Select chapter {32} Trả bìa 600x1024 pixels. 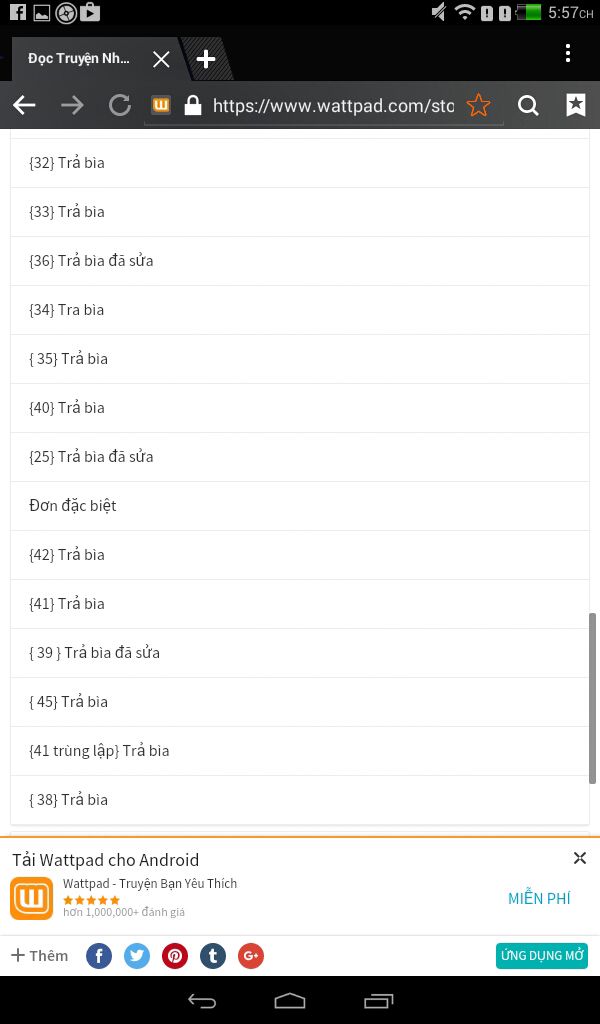pyautogui.click(x=300, y=163)
